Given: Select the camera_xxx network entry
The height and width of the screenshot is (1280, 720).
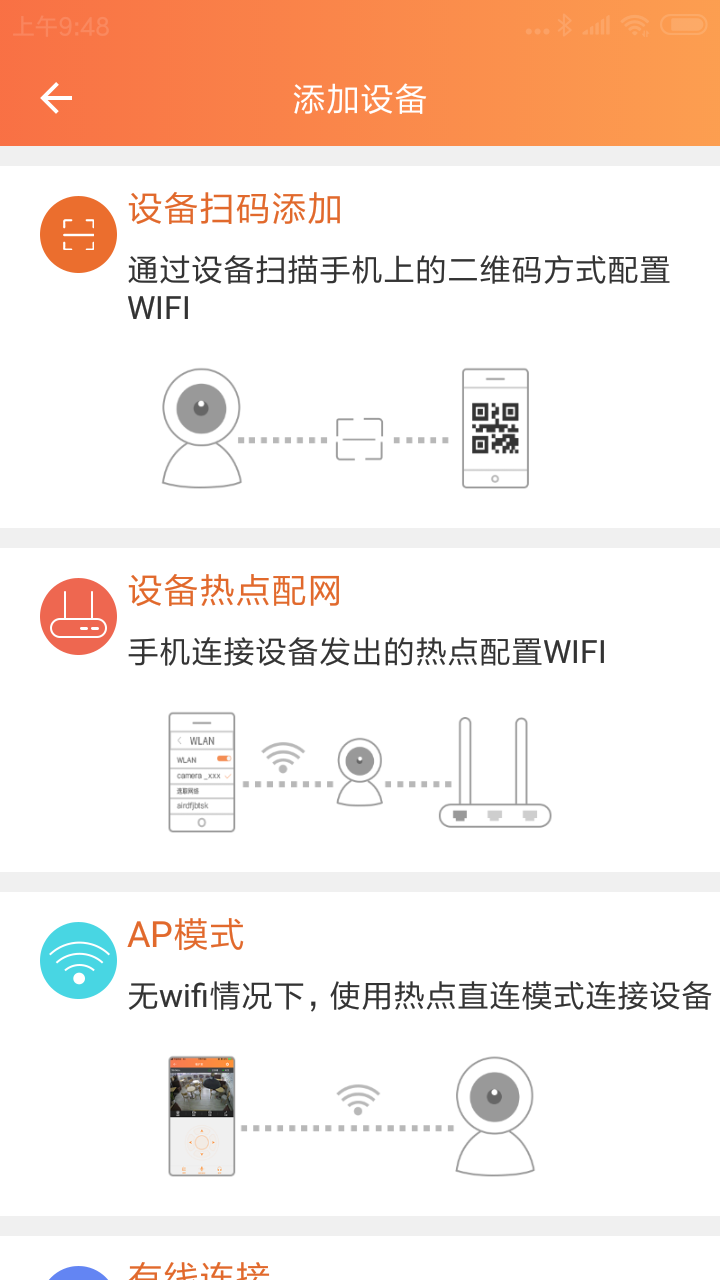Looking at the screenshot, I should pos(199,776).
